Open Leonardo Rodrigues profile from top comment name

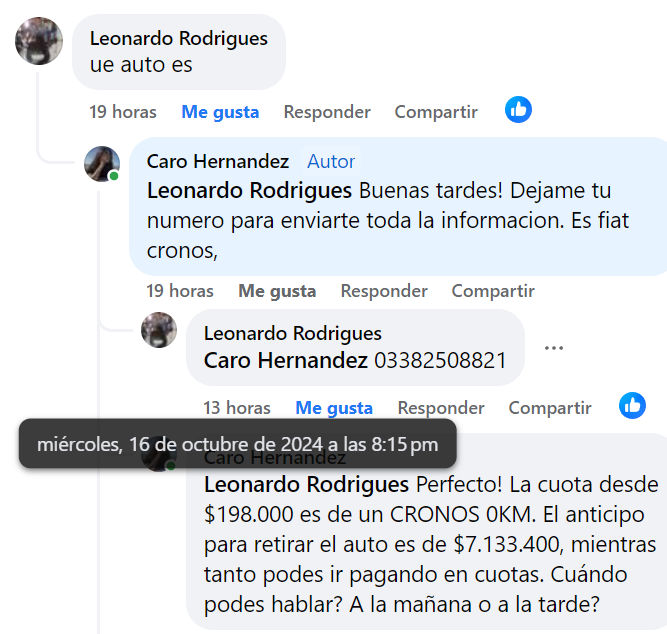tap(179, 39)
